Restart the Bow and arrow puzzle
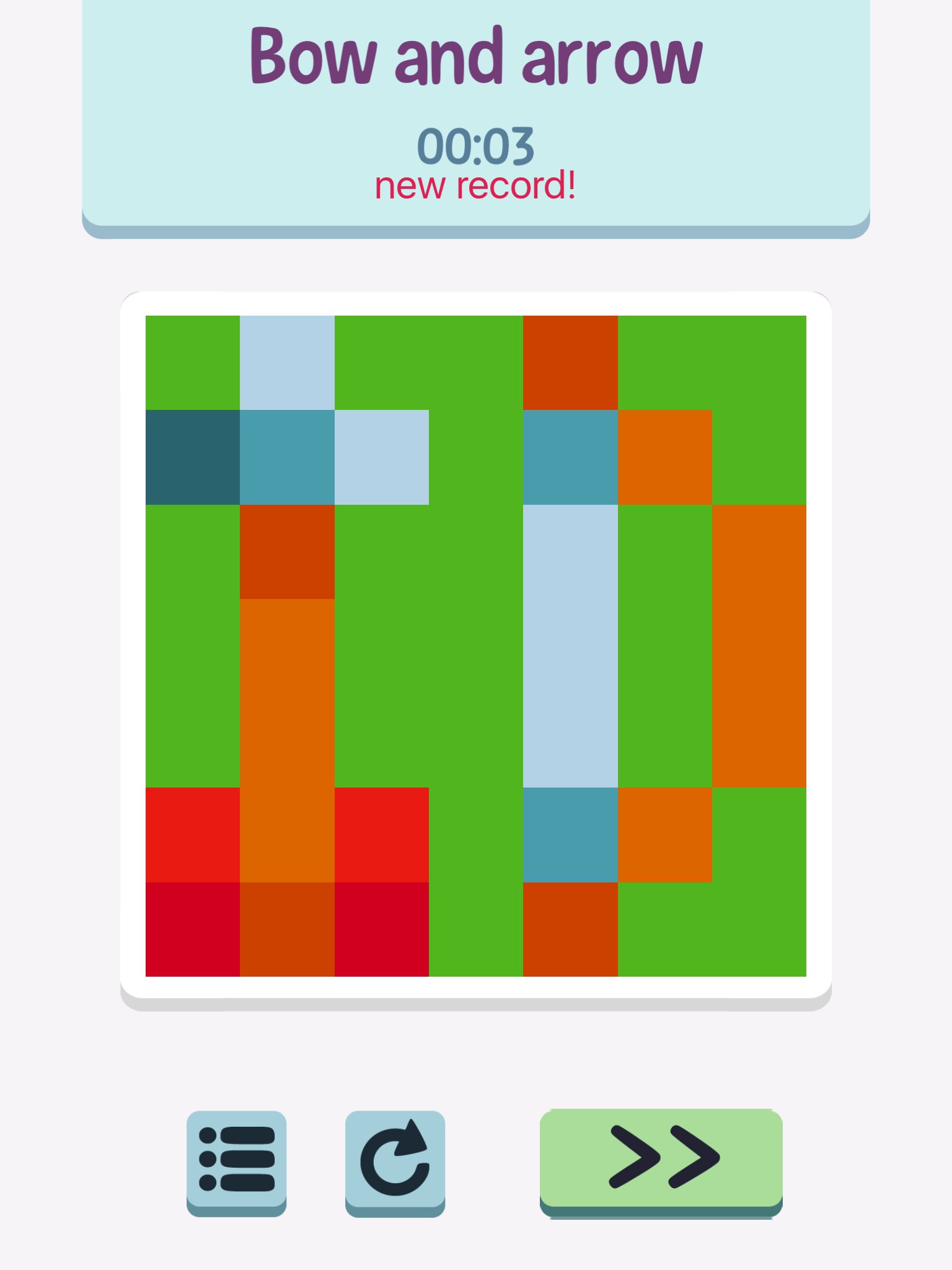The height and width of the screenshot is (1270, 952). pyautogui.click(x=395, y=1158)
